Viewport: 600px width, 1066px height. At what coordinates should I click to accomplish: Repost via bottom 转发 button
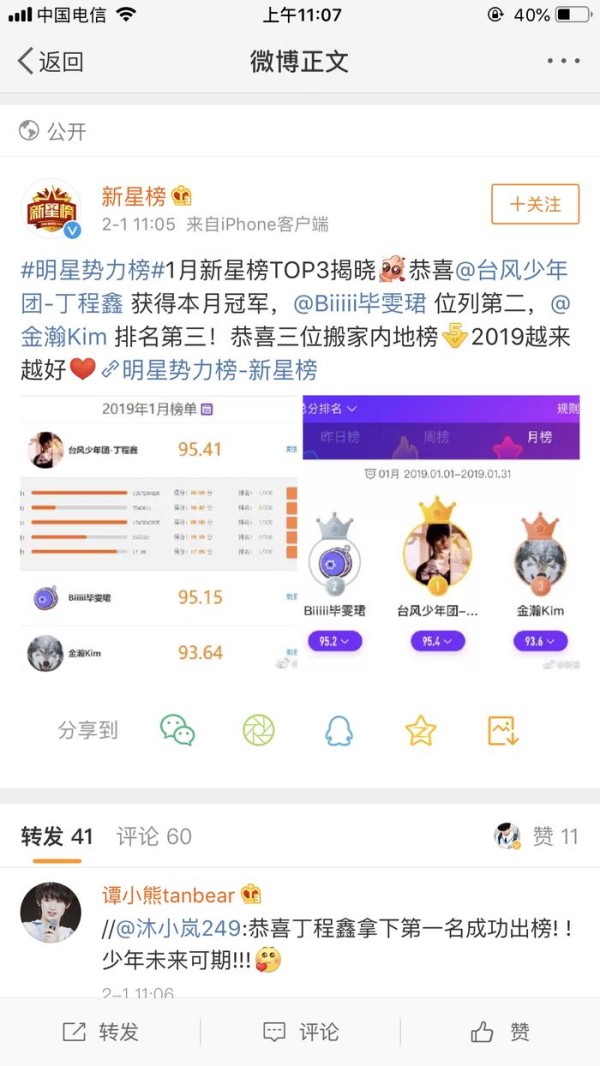100,1032
